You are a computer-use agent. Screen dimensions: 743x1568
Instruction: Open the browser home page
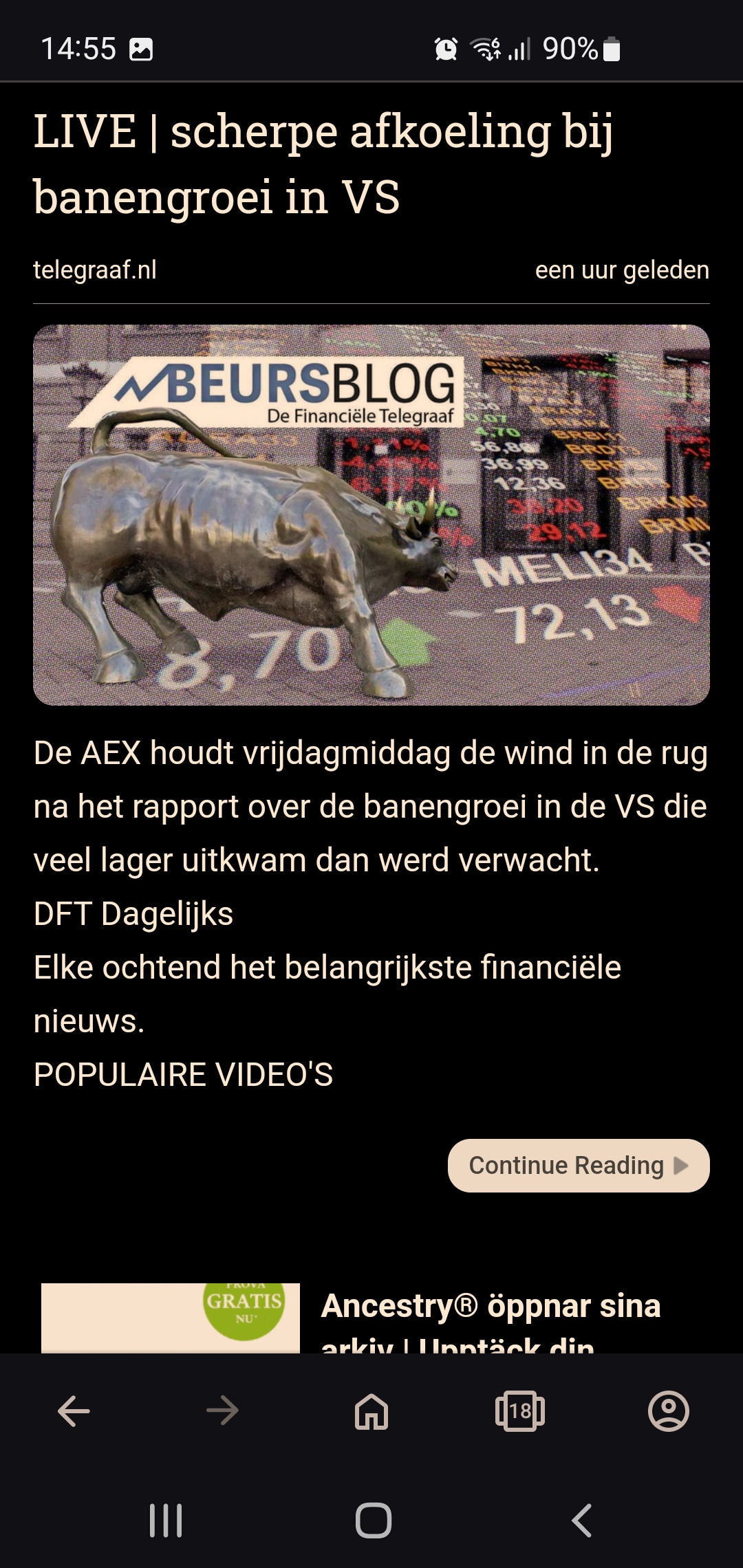(371, 1411)
